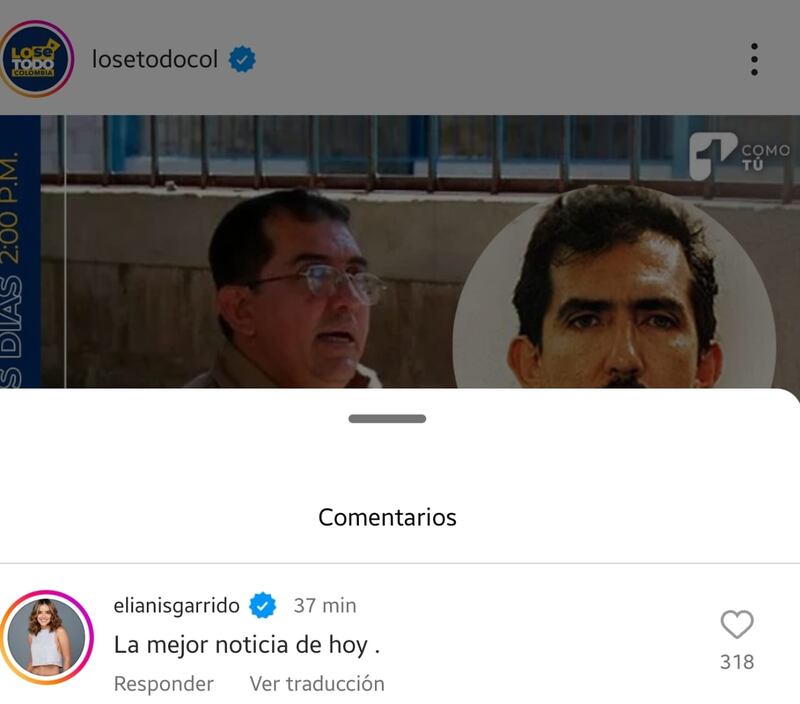
Task: Open the elianisgarrido username
Action: click(x=177, y=605)
